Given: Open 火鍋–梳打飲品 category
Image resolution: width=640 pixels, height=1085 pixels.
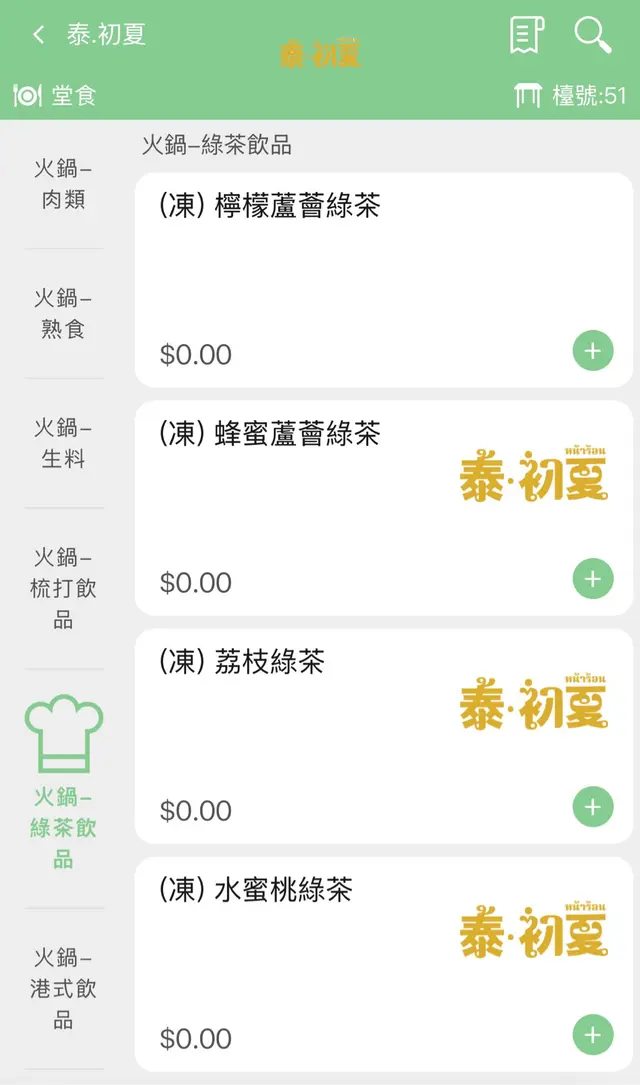Looking at the screenshot, I should coord(63,588).
